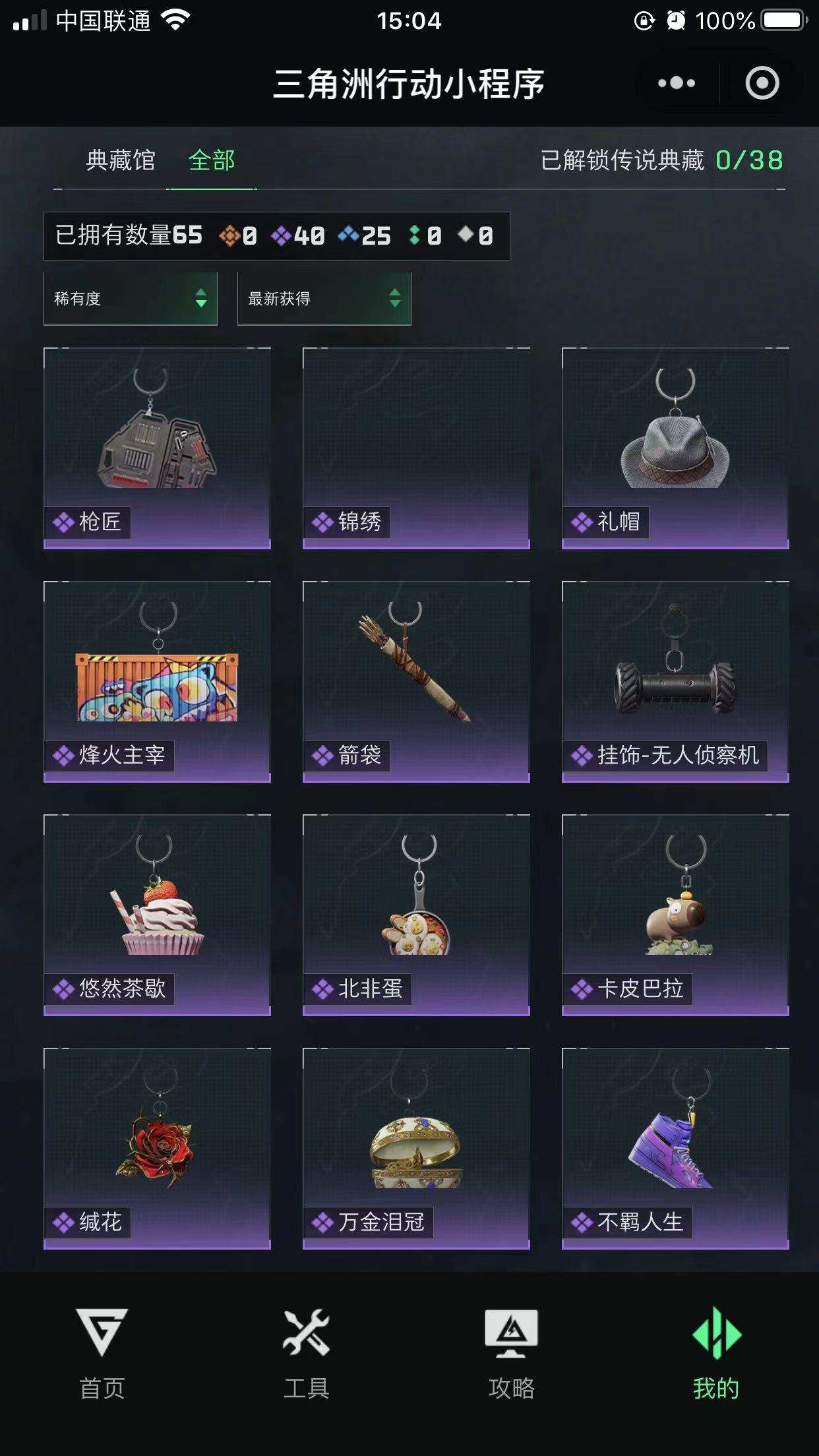Image resolution: width=819 pixels, height=1456 pixels.
Task: Open the mini program overflow menu
Action: coord(677,83)
